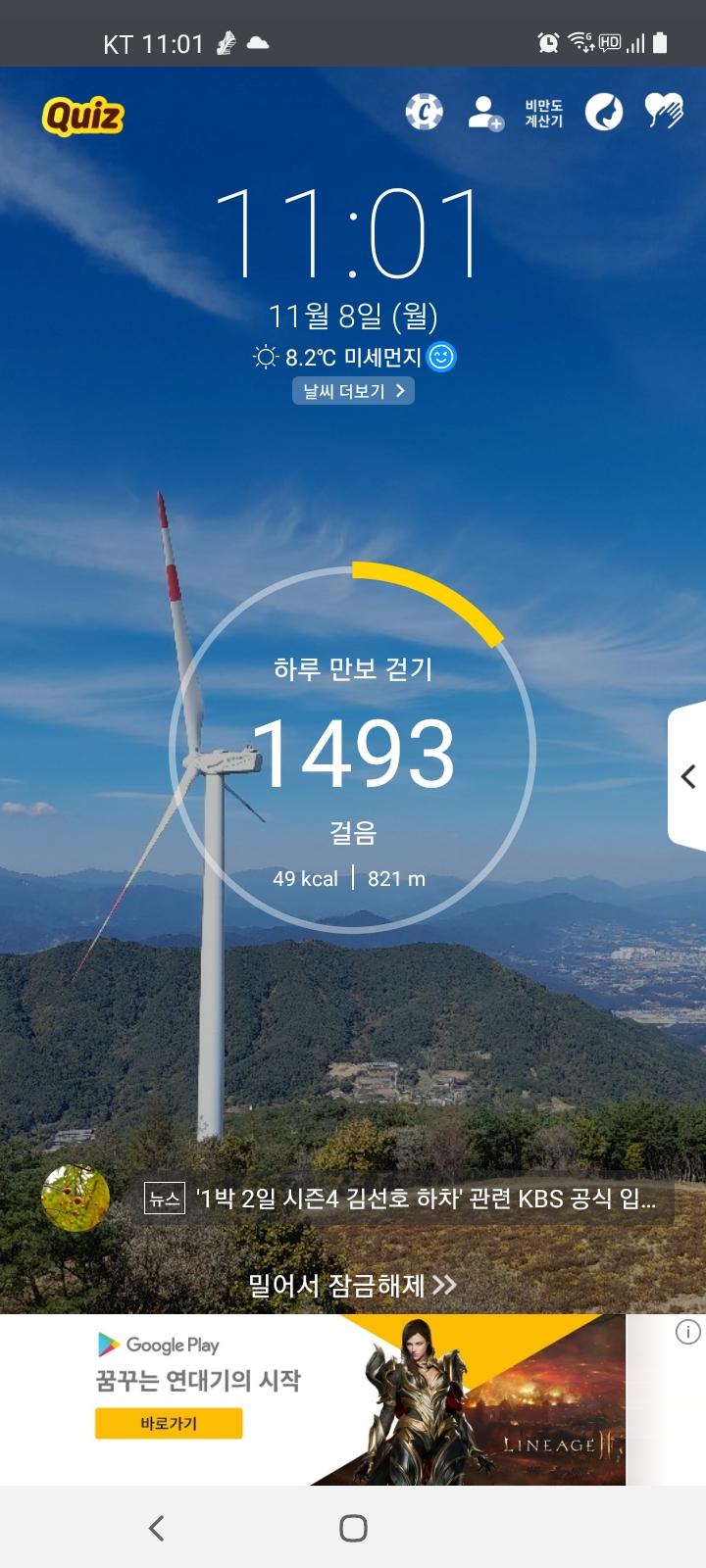Expand the side panel arrow
706x1568 pixels.
pyautogui.click(x=688, y=776)
